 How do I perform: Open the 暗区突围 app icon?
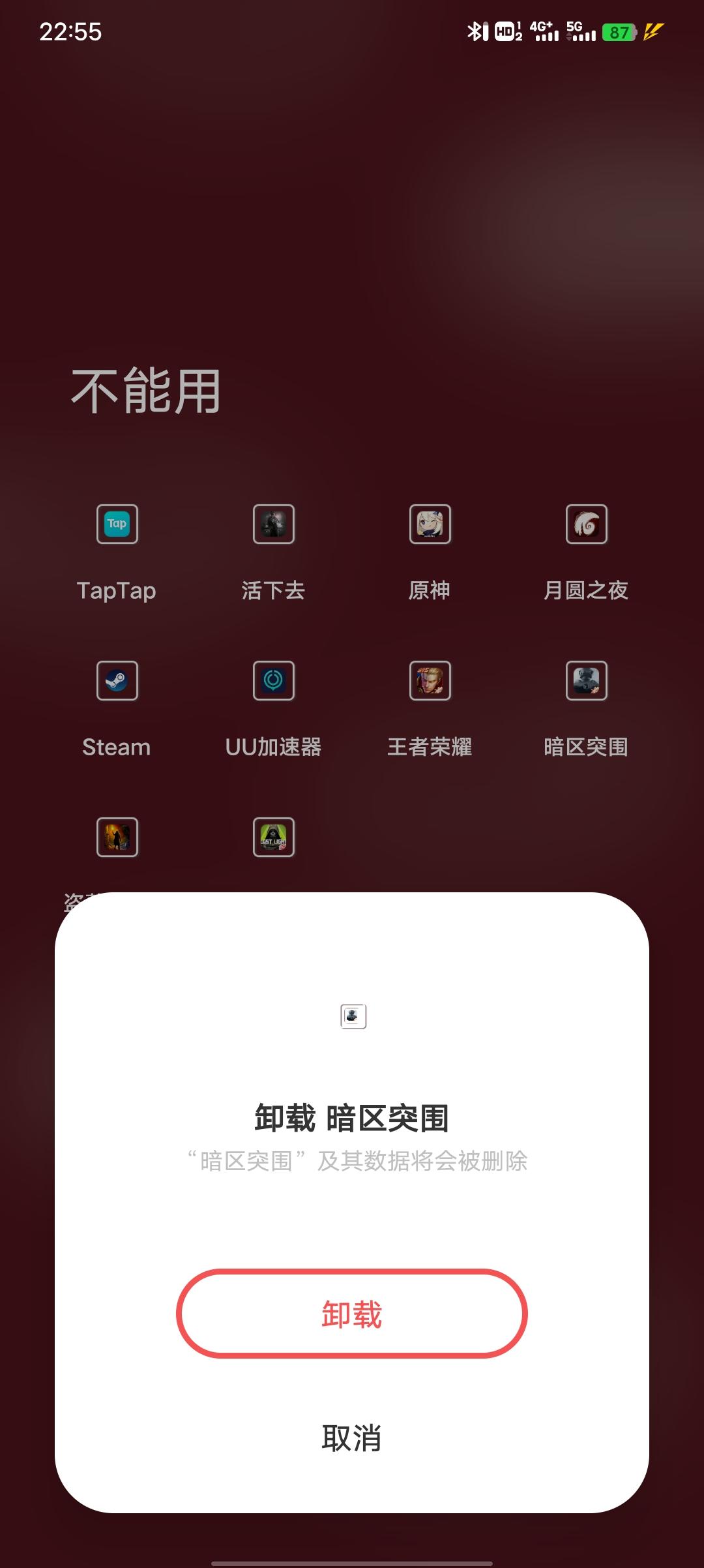click(x=587, y=680)
